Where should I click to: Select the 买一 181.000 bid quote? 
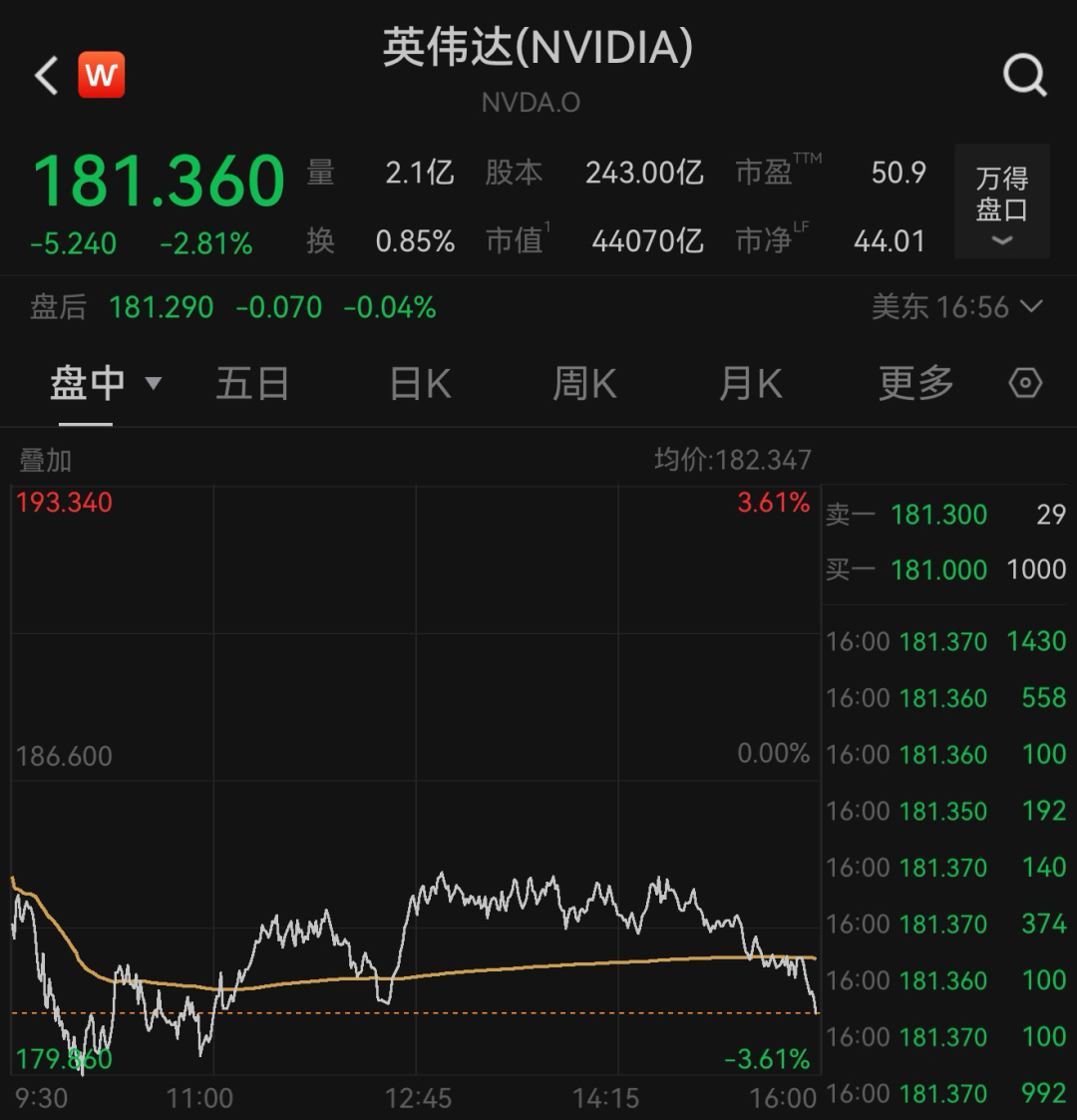coord(937,569)
